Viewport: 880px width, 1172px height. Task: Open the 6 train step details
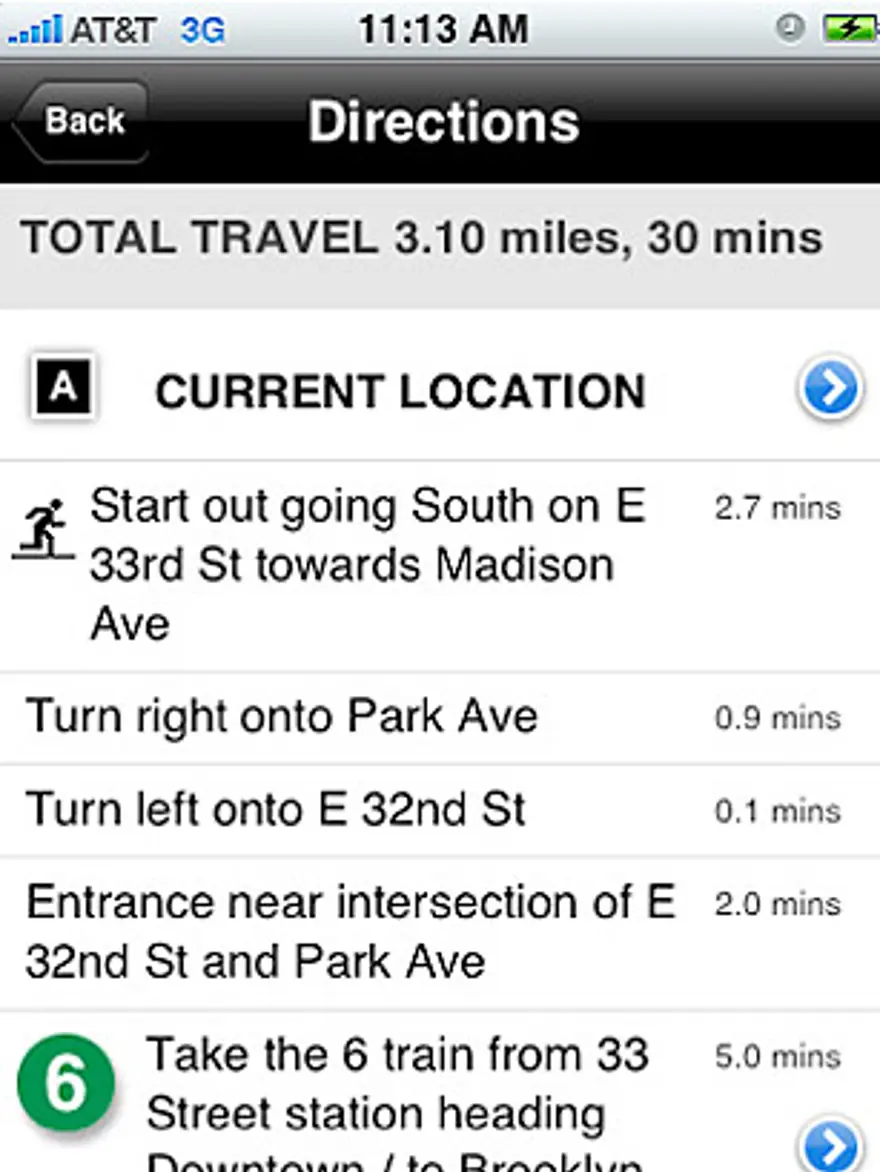coord(830,1143)
